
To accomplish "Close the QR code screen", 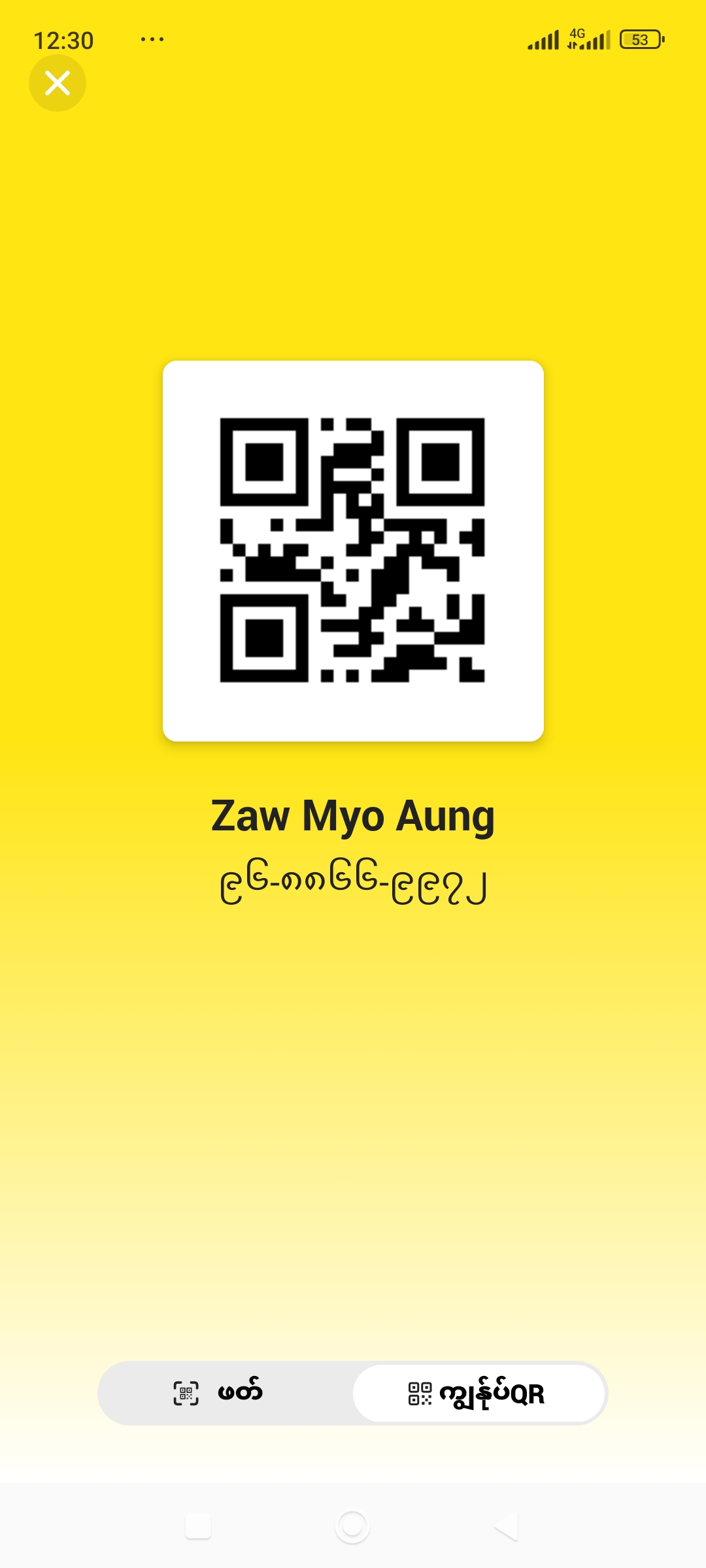I will (x=58, y=83).
